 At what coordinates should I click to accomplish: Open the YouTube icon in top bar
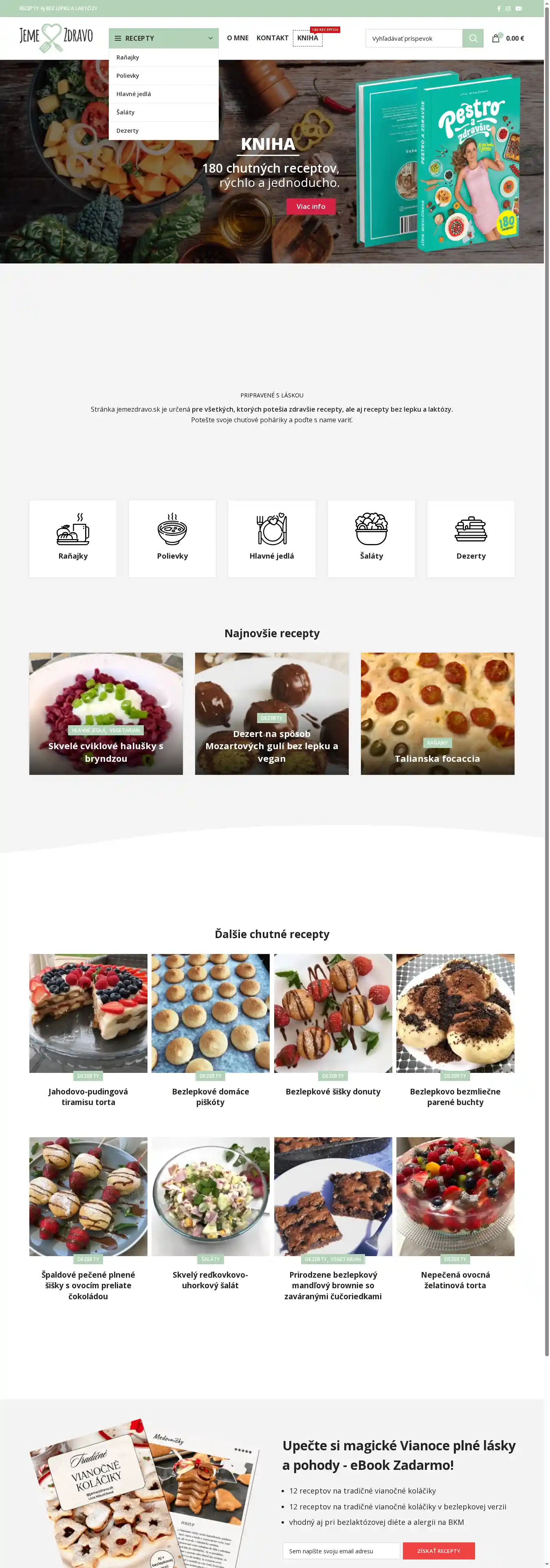click(518, 9)
